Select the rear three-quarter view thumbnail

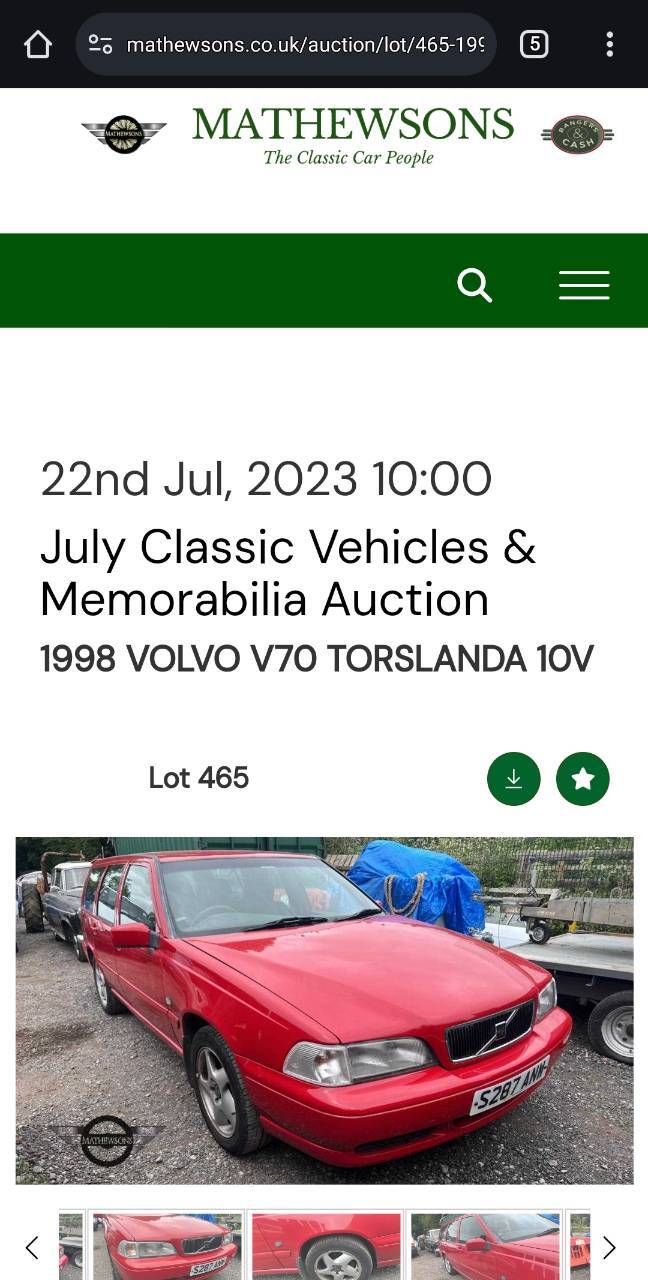click(485, 1246)
